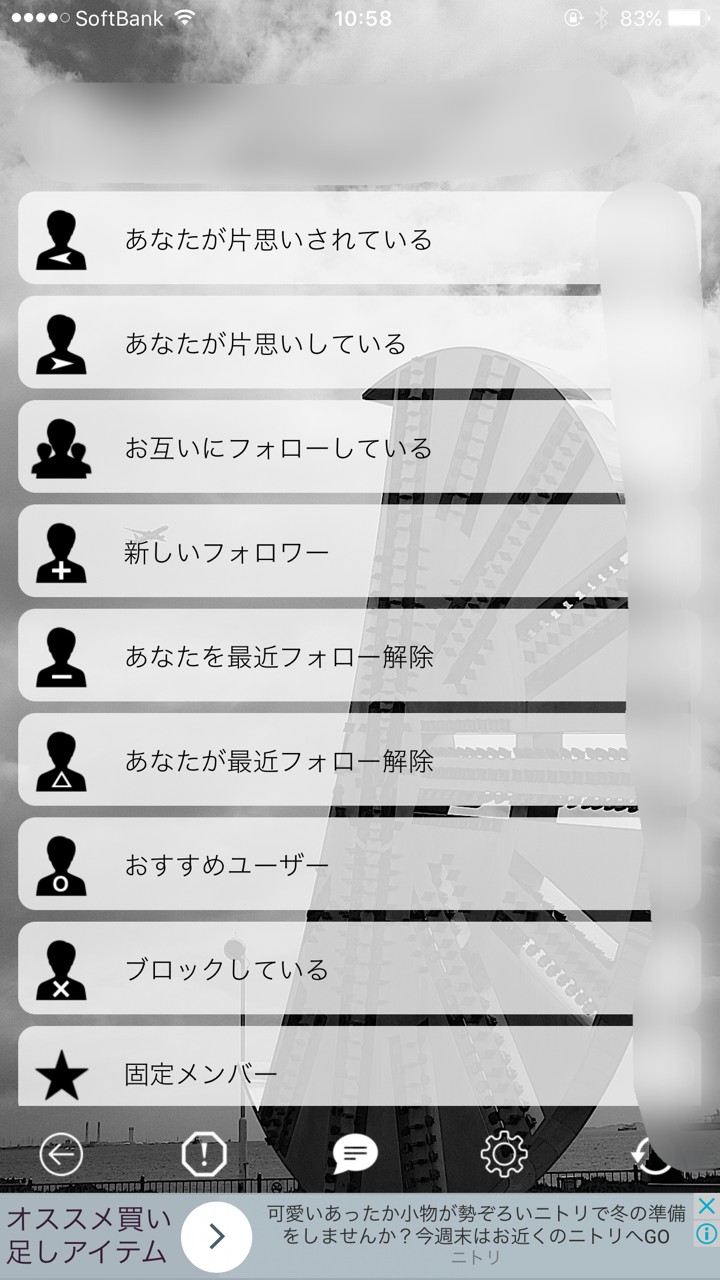Tap the back arrow icon
Screen dimensions: 720x1280
pos(61,1156)
